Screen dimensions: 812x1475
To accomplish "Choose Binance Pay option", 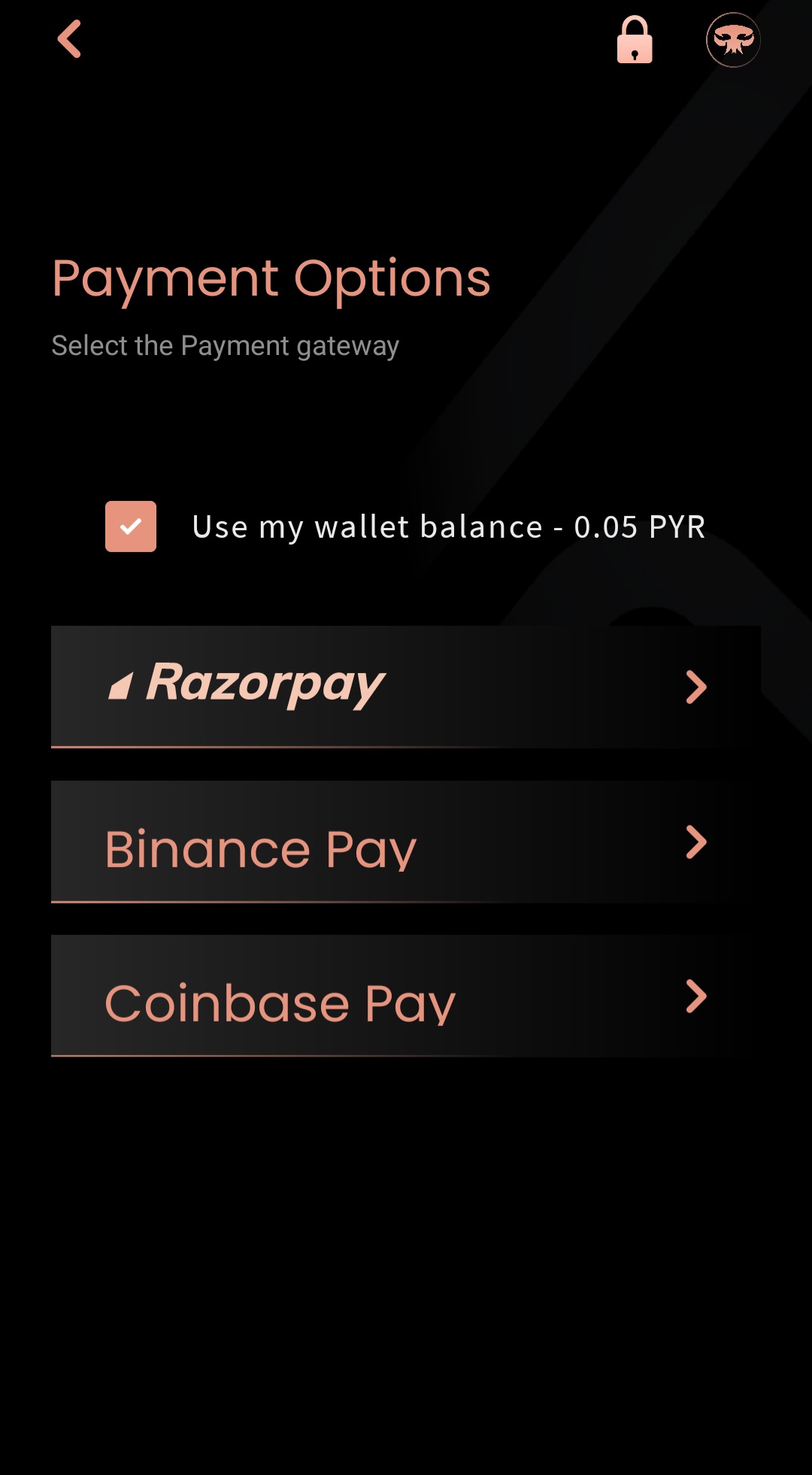I will (406, 842).
